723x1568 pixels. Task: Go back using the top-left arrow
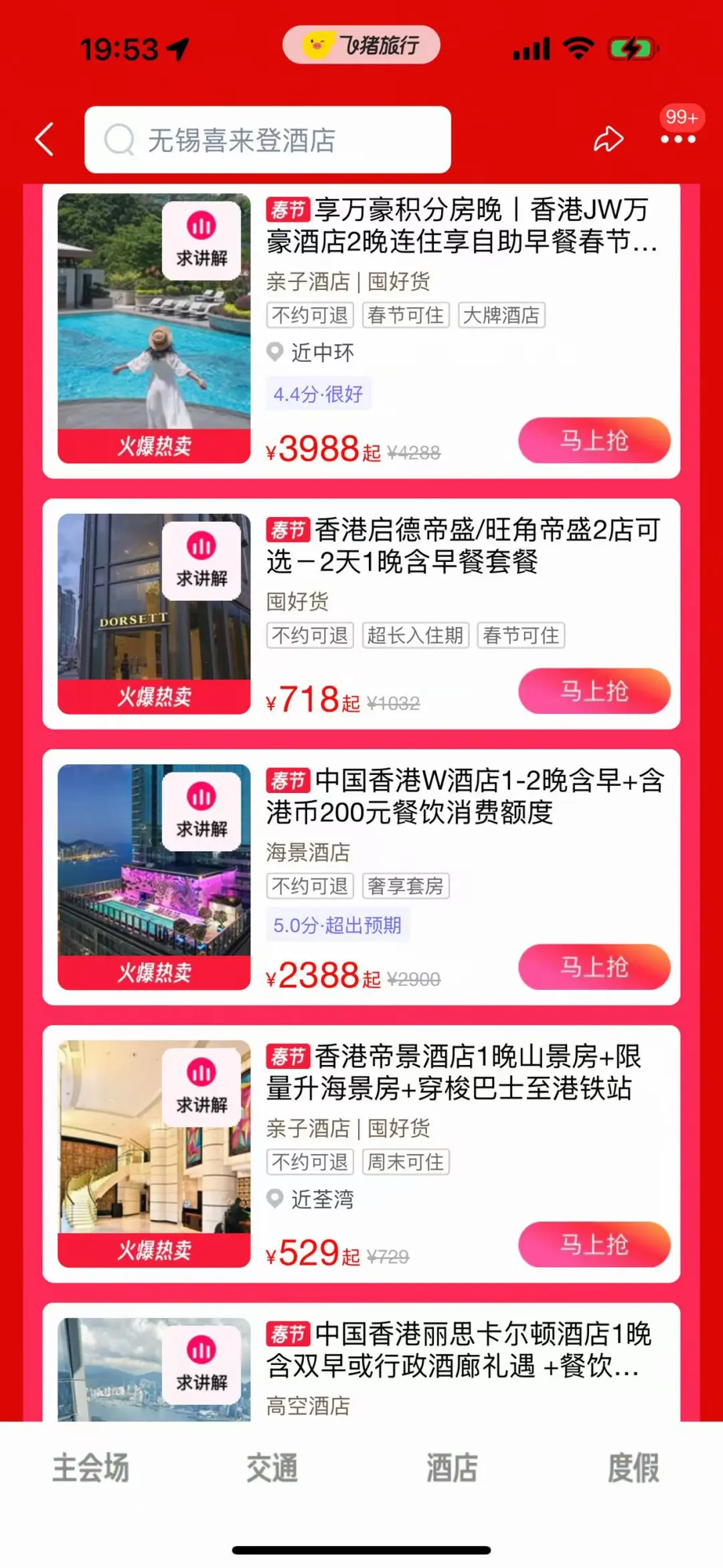click(x=45, y=139)
